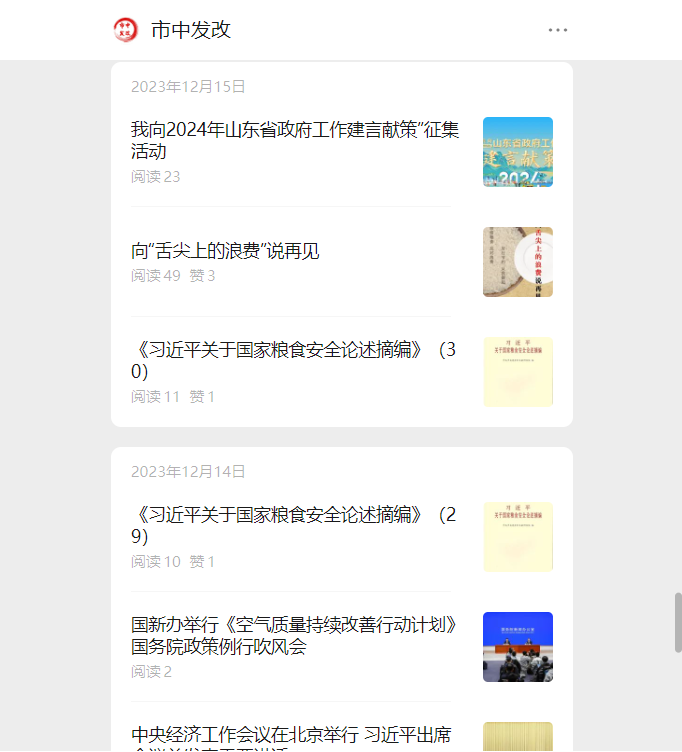This screenshot has height=752, width=682.
Task: Open 习近平关于国家粮食安全论述摘编 (29) article
Action: tap(295, 526)
